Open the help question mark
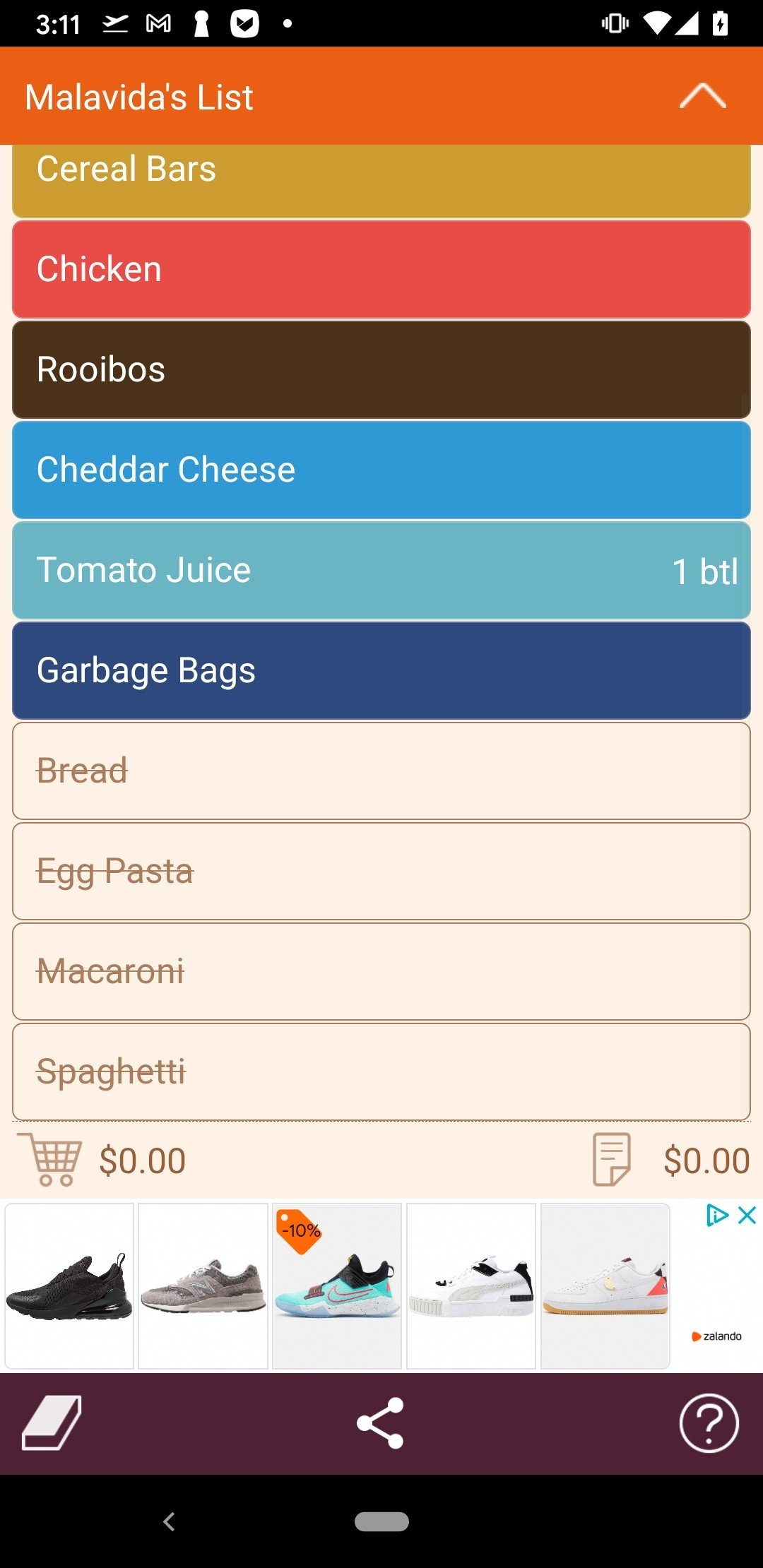The width and height of the screenshot is (763, 1568). [x=709, y=1423]
